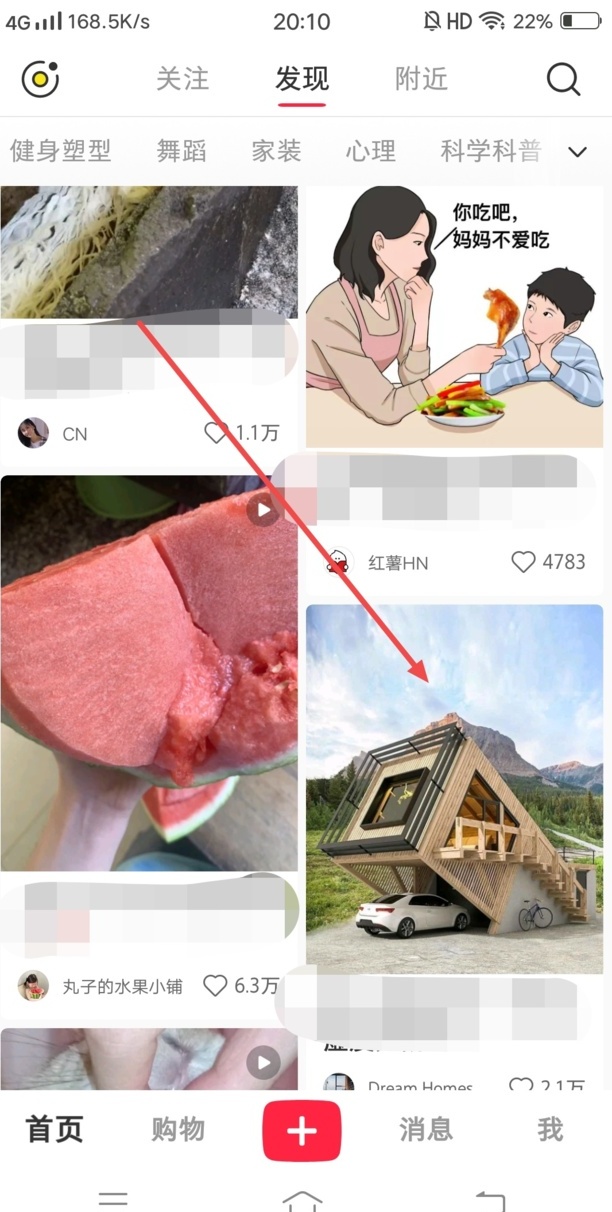This screenshot has width=612, height=1212.
Task: Select the 舞蹈 category
Action: coord(182,151)
